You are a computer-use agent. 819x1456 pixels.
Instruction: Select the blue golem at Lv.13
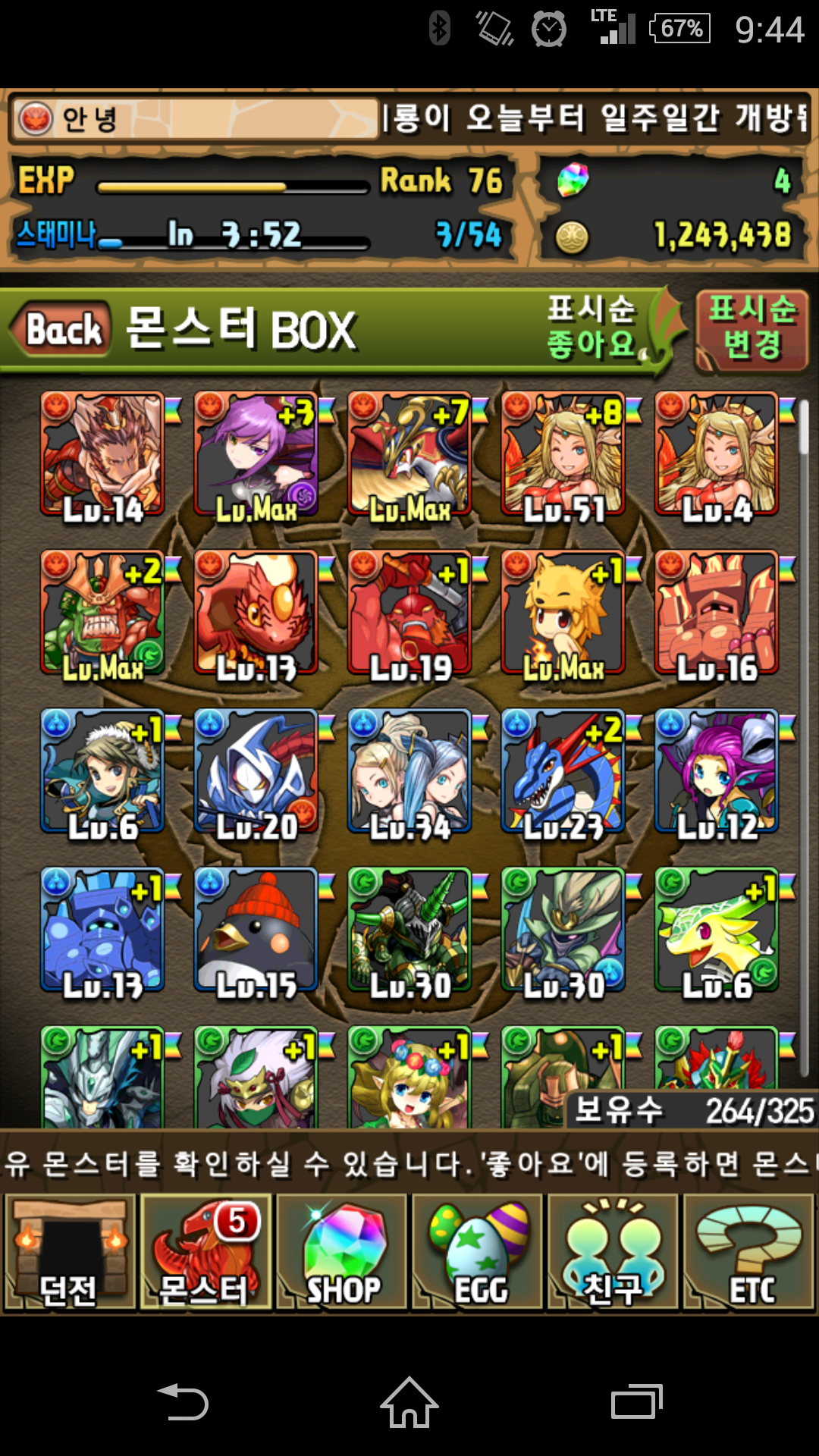click(x=102, y=931)
